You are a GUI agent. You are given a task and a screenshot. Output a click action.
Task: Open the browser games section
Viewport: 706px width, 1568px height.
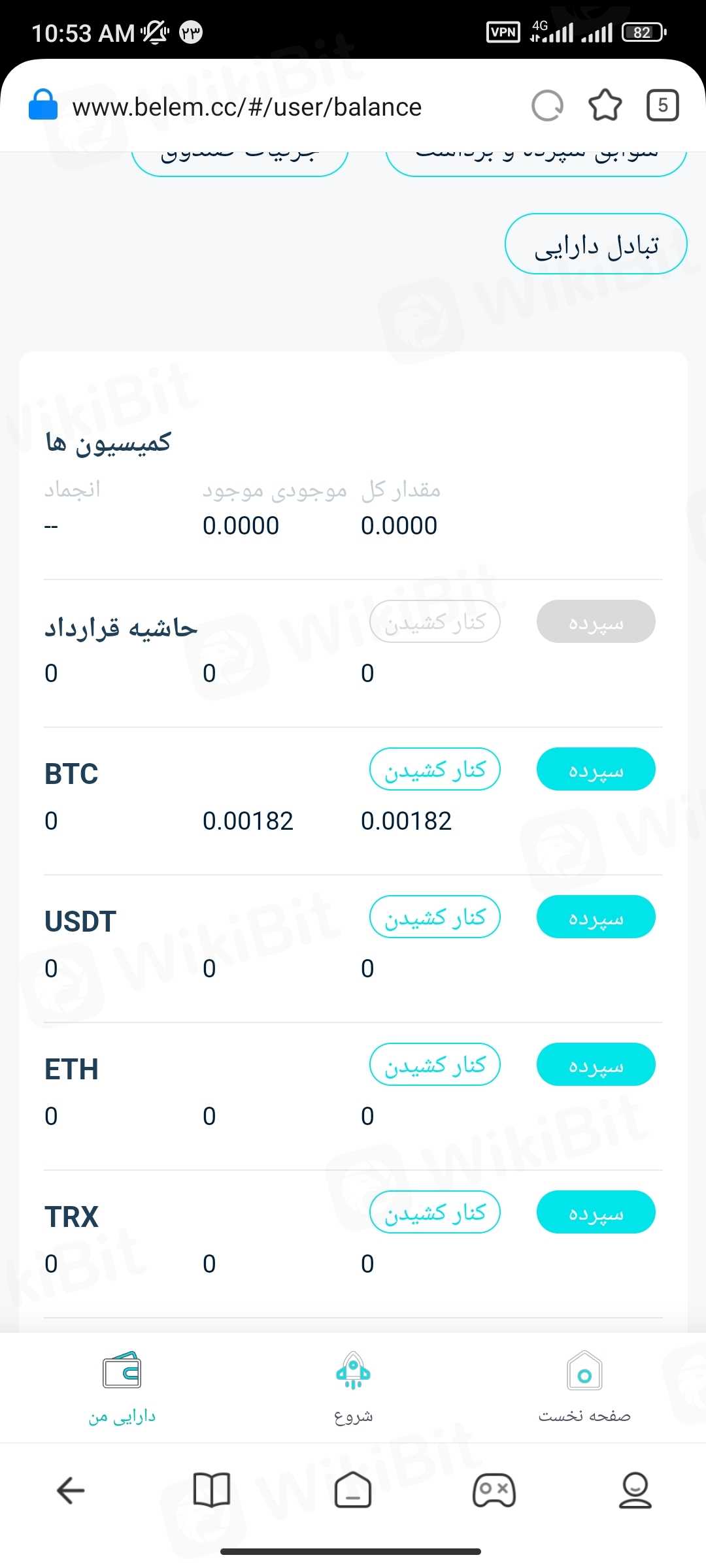[494, 1490]
